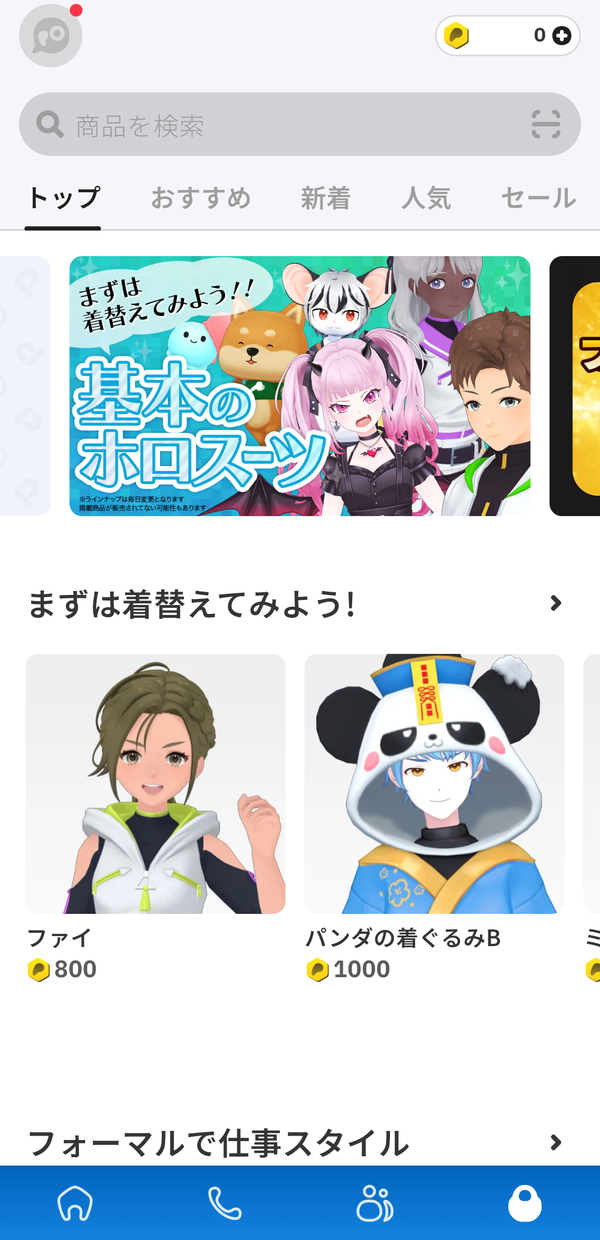Go to the home tab in bottom bar
Image resolution: width=600 pixels, height=1240 pixels.
pyautogui.click(x=75, y=1204)
